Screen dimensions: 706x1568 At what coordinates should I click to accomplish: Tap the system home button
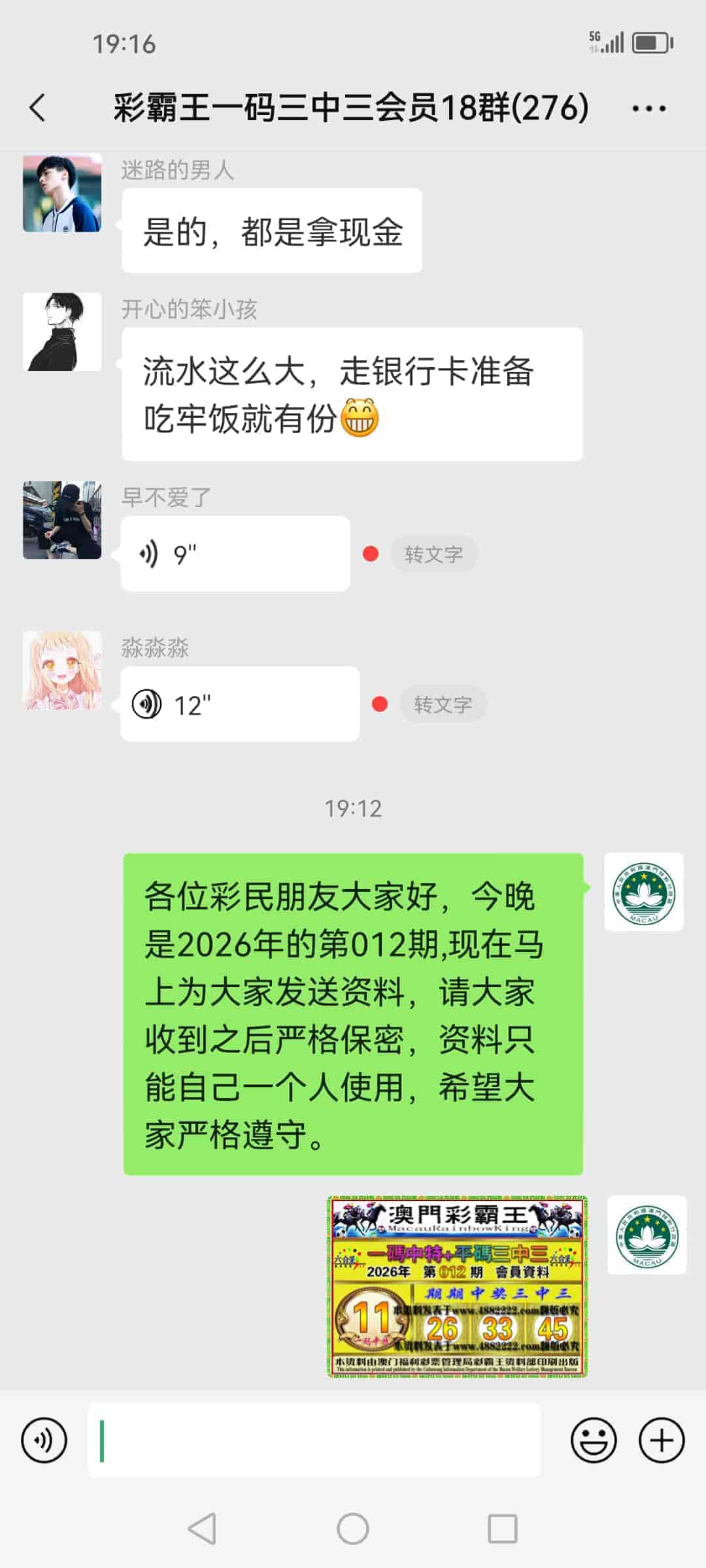[353, 1529]
